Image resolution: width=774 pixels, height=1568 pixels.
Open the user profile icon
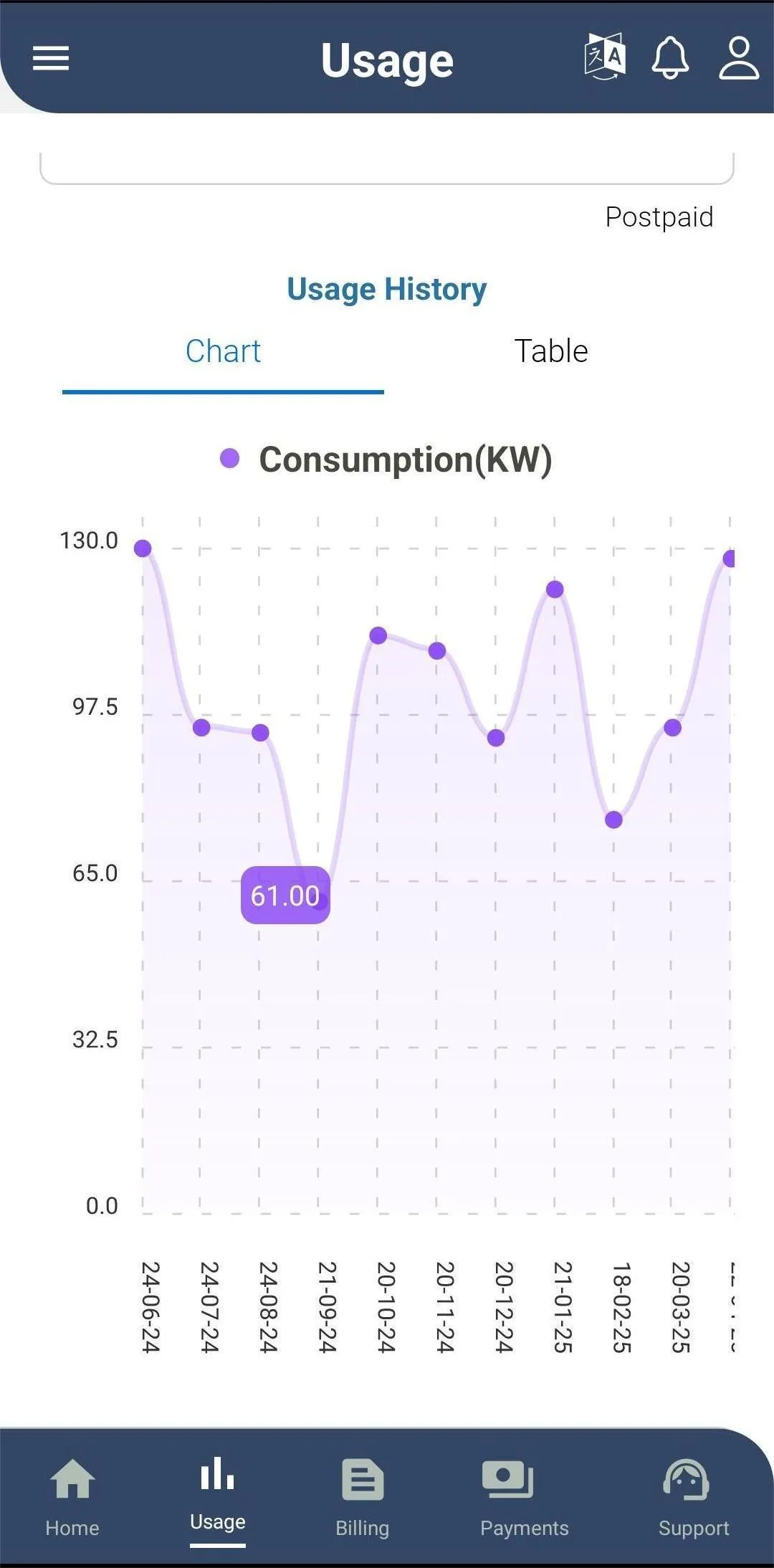pos(739,57)
